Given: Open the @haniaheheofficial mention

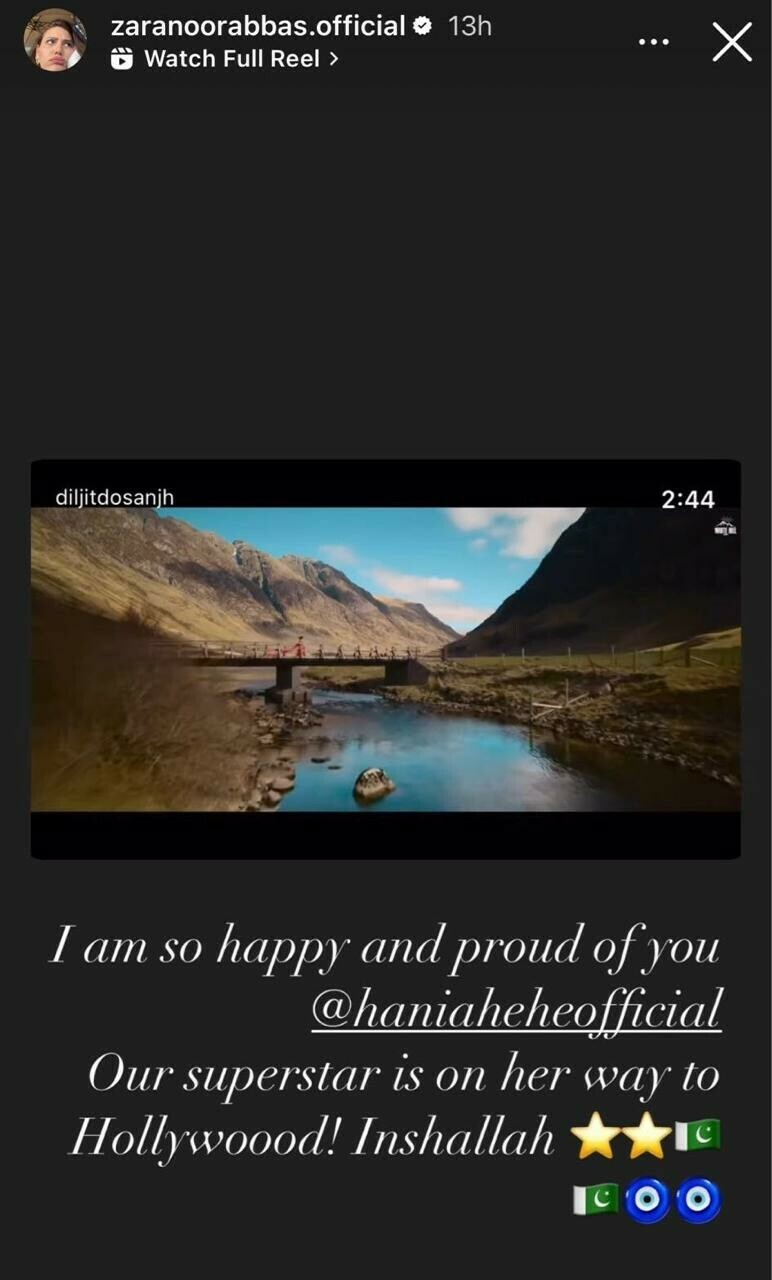Looking at the screenshot, I should pyautogui.click(x=516, y=1011).
